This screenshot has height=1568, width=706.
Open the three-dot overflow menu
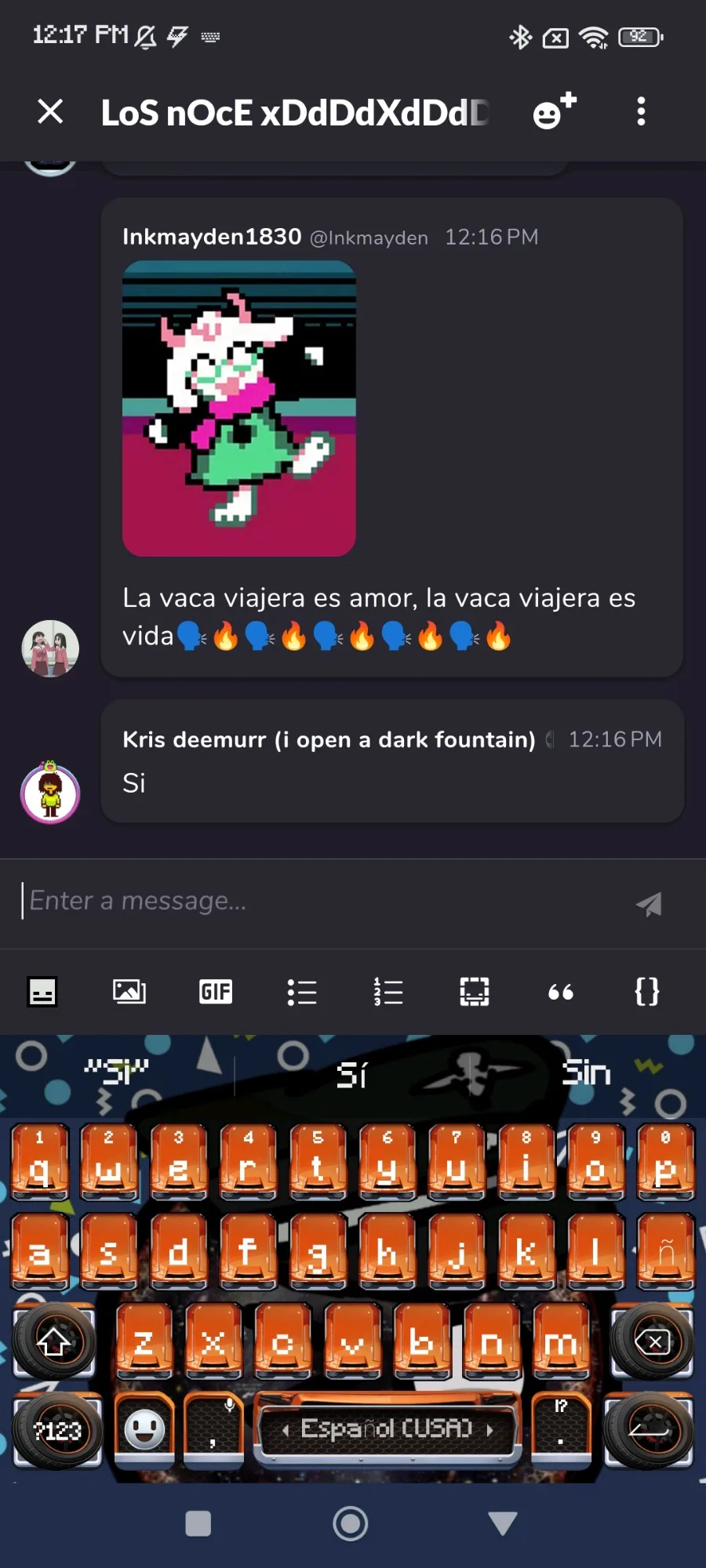(641, 111)
